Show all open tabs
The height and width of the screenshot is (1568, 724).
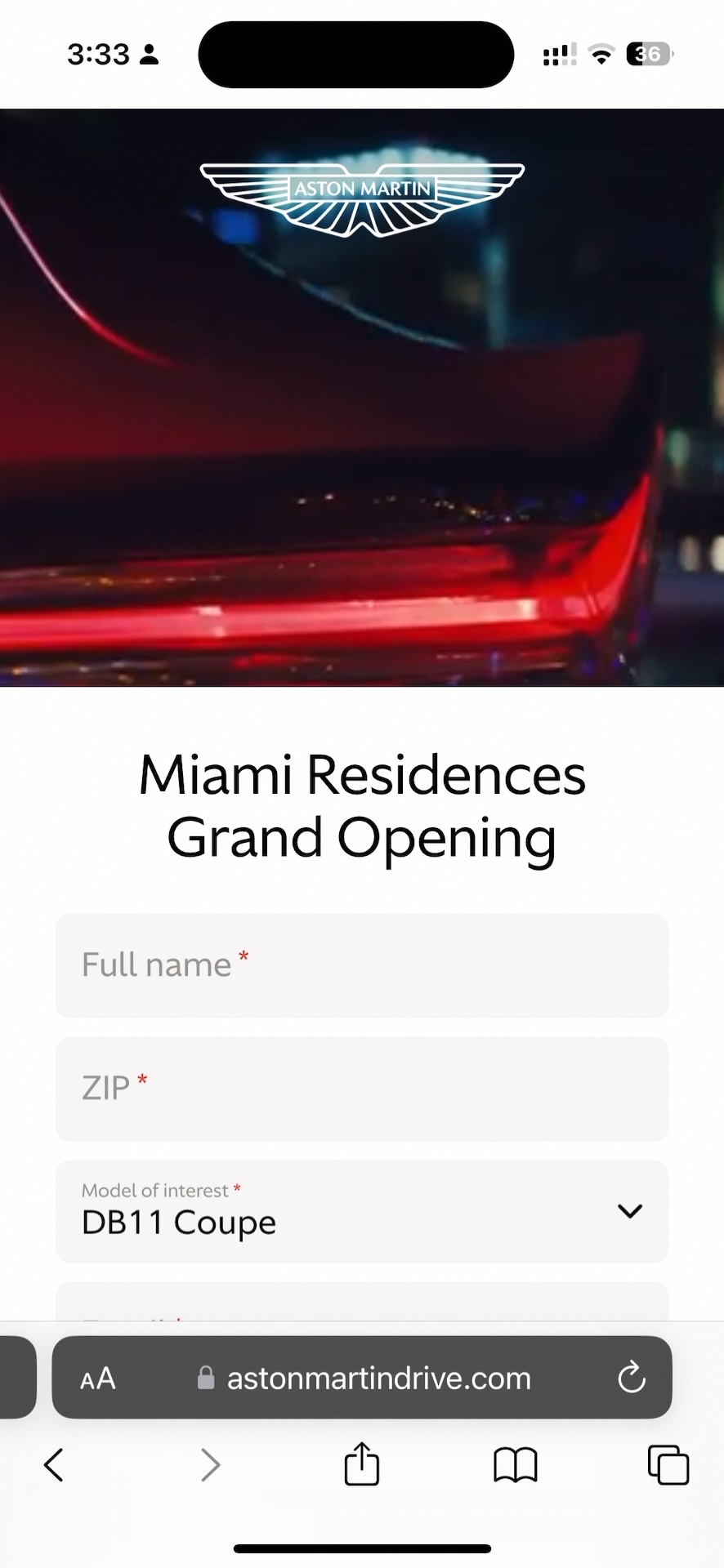[668, 1464]
